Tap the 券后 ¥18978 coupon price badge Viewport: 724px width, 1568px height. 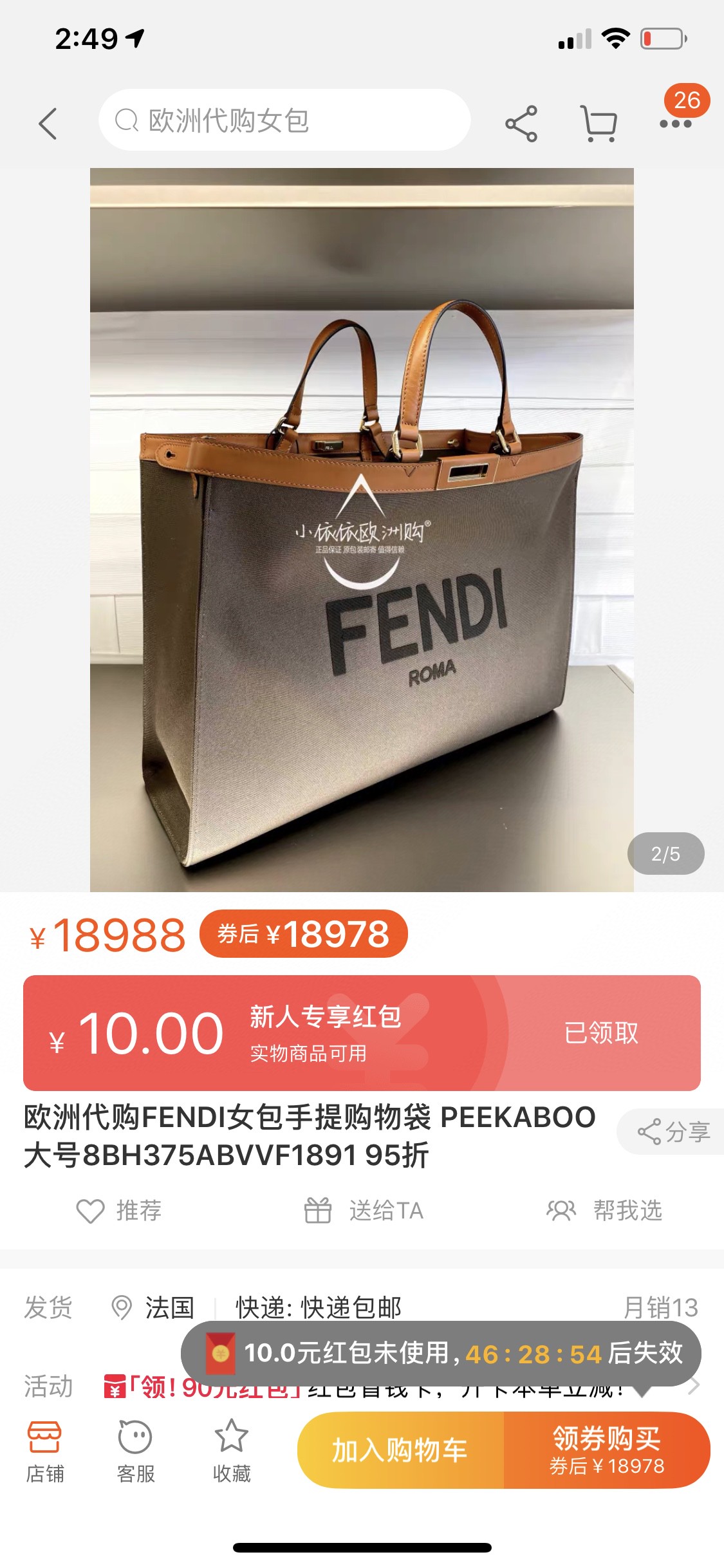click(x=304, y=934)
